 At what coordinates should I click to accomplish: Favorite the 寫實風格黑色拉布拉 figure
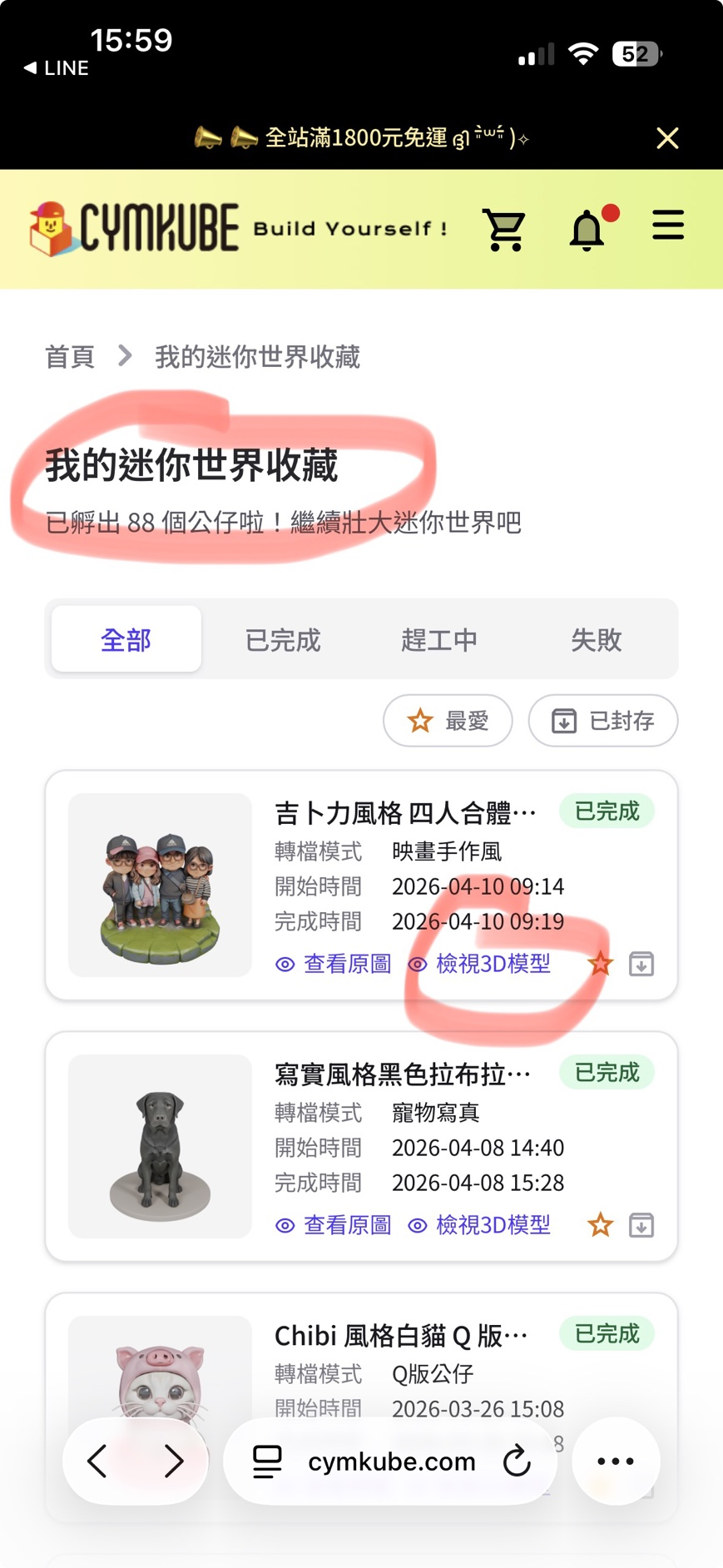(600, 1225)
